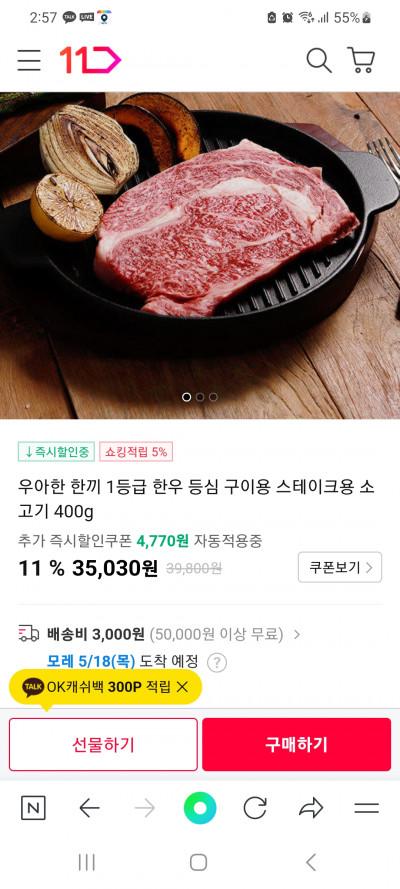Tap the 11st logo to go home
This screenshot has height=889, width=400.
pyautogui.click(x=90, y=60)
